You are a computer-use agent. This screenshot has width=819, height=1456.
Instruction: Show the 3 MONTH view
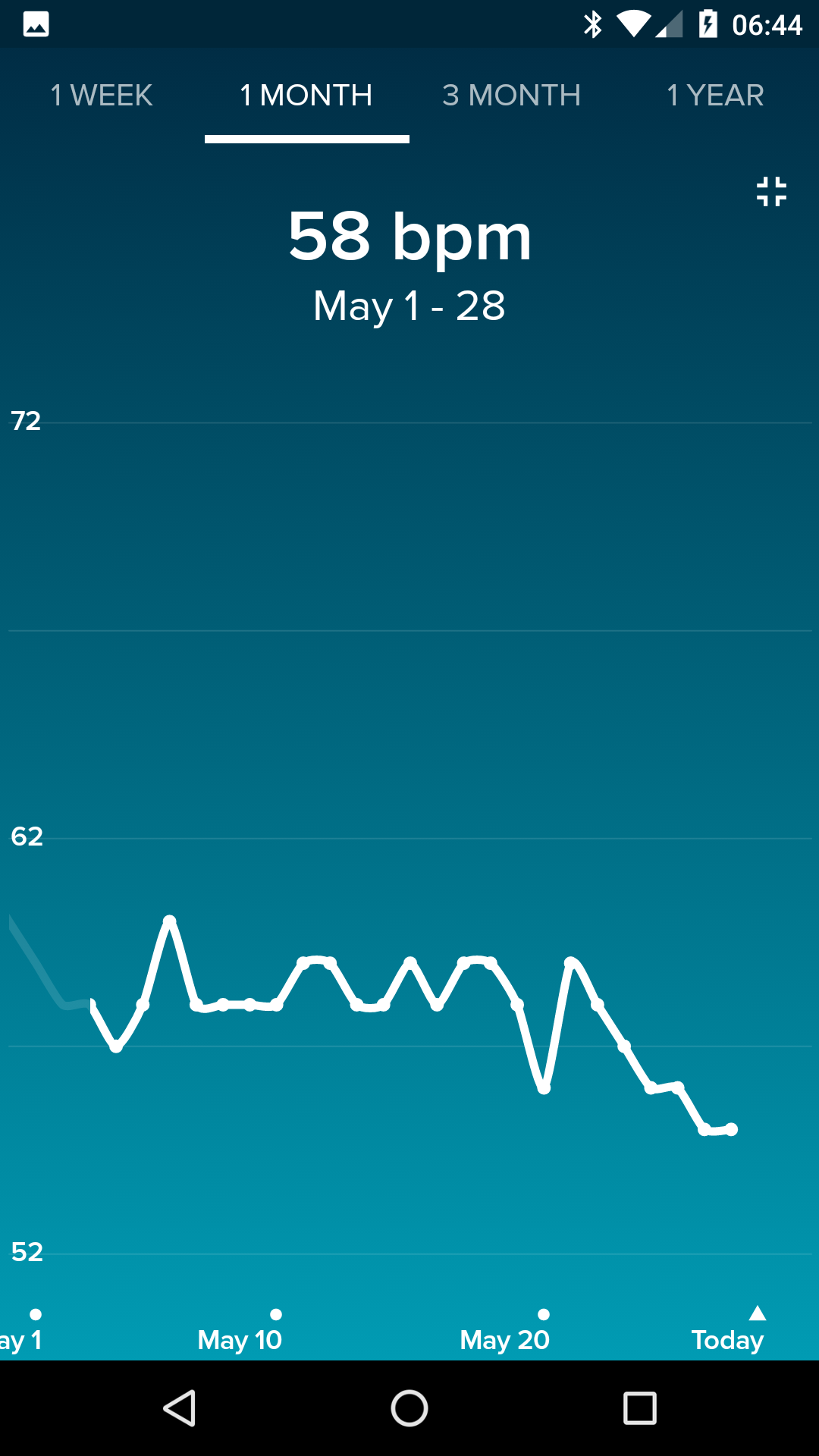pos(512,96)
